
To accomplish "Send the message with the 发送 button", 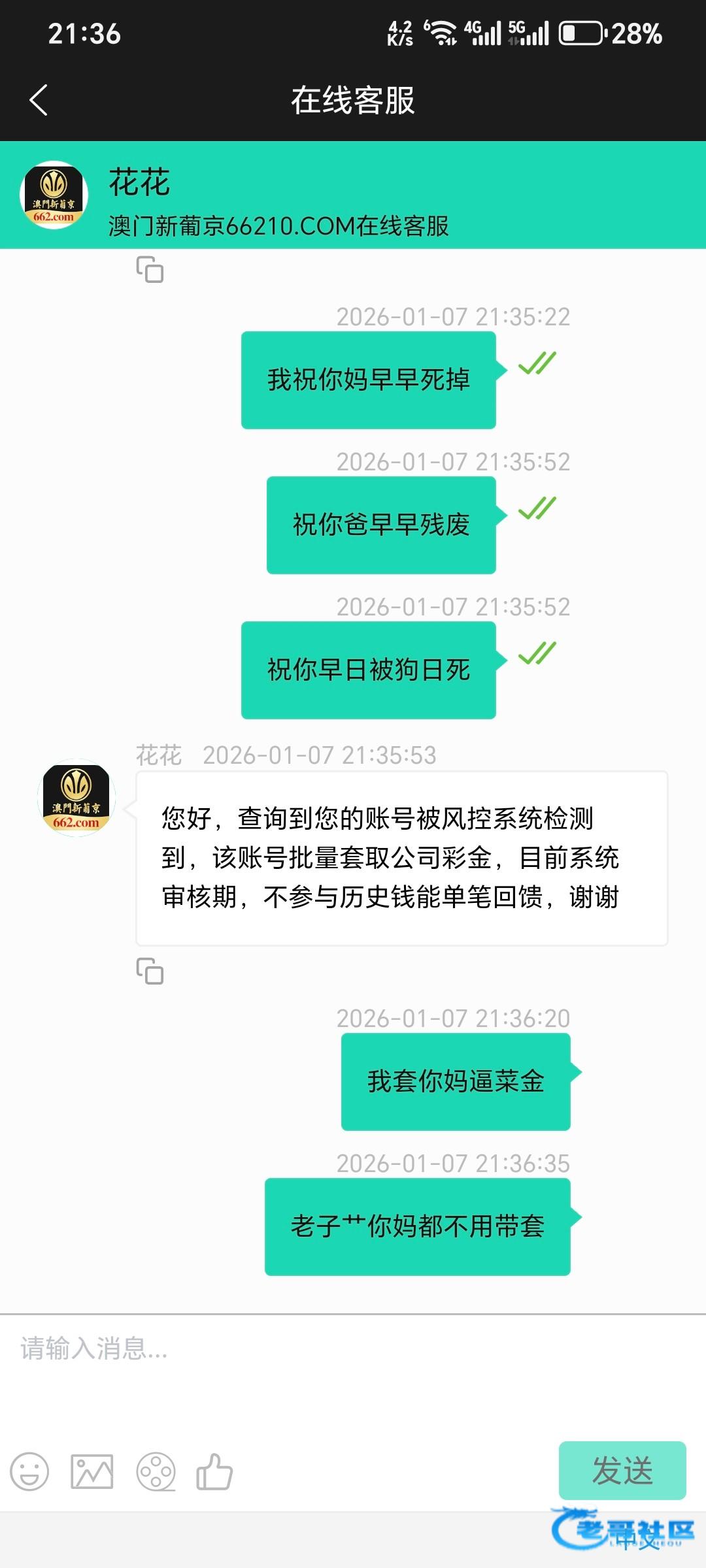I will tap(622, 1471).
